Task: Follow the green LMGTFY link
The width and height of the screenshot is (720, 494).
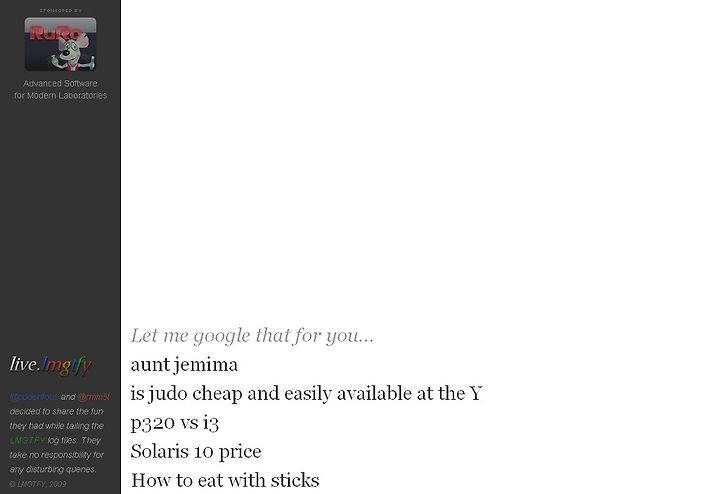Action: click(x=28, y=440)
